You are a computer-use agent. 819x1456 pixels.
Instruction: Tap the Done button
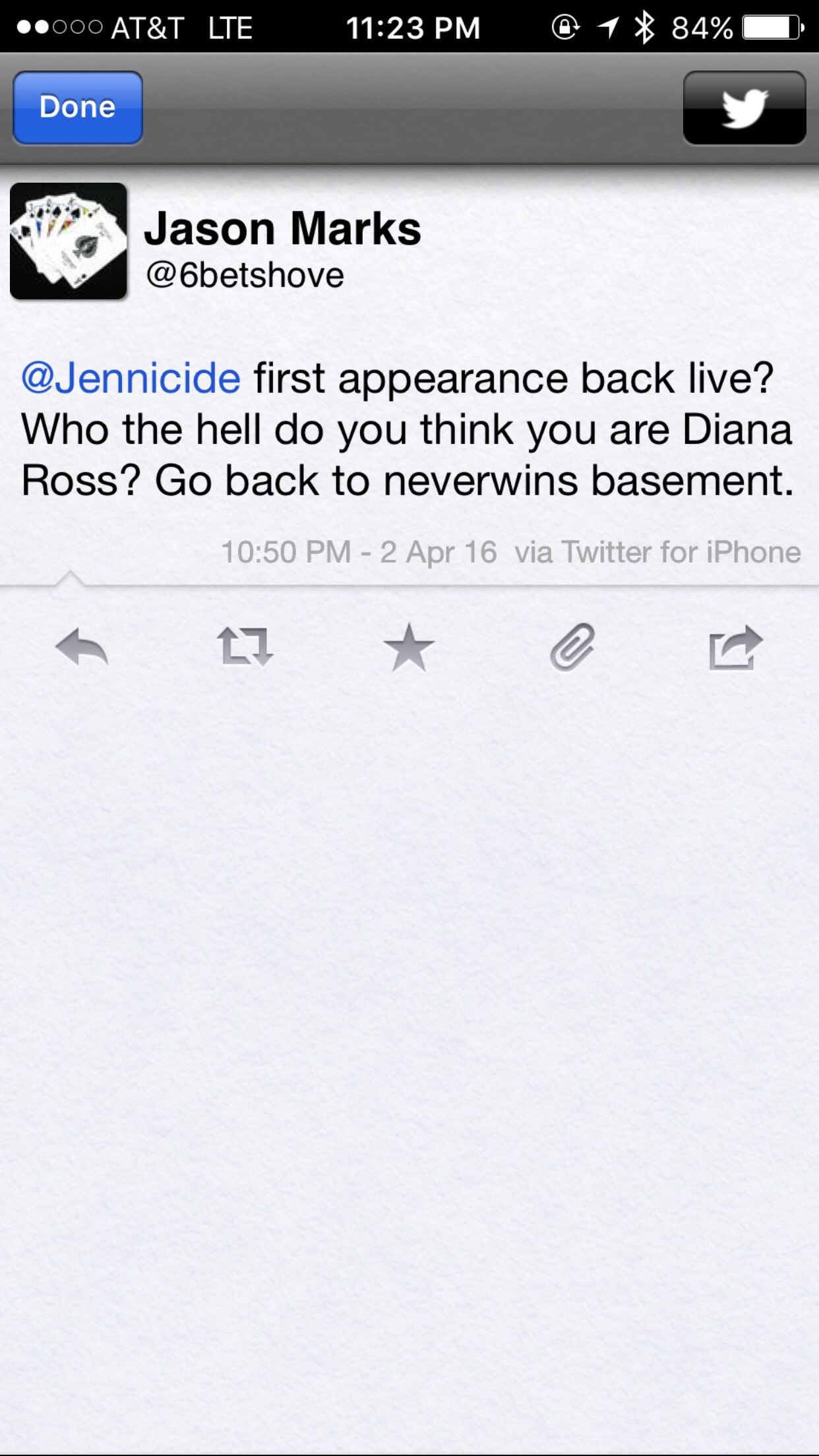click(x=78, y=107)
